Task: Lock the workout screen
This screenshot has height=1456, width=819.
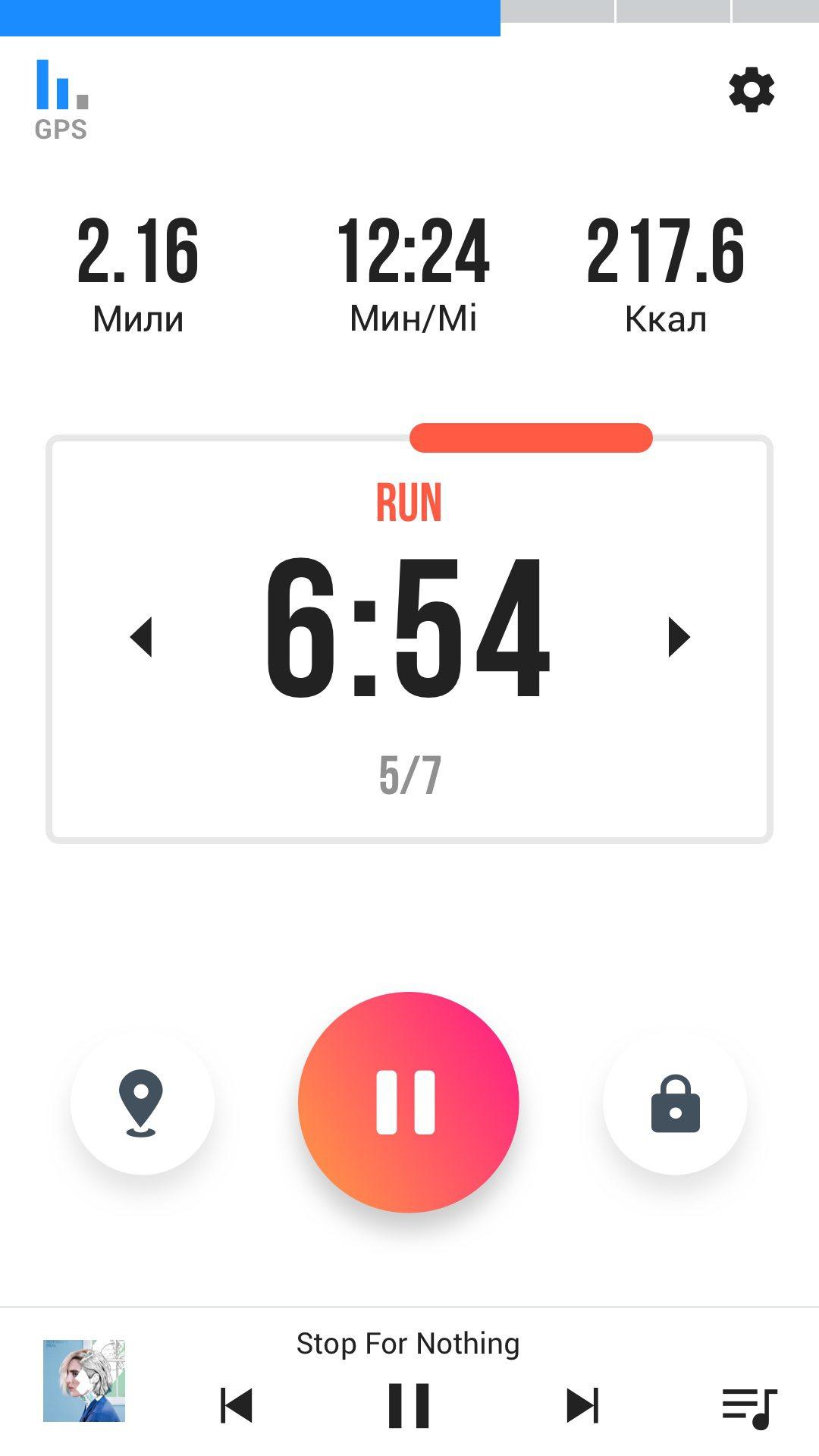Action: (x=675, y=1103)
